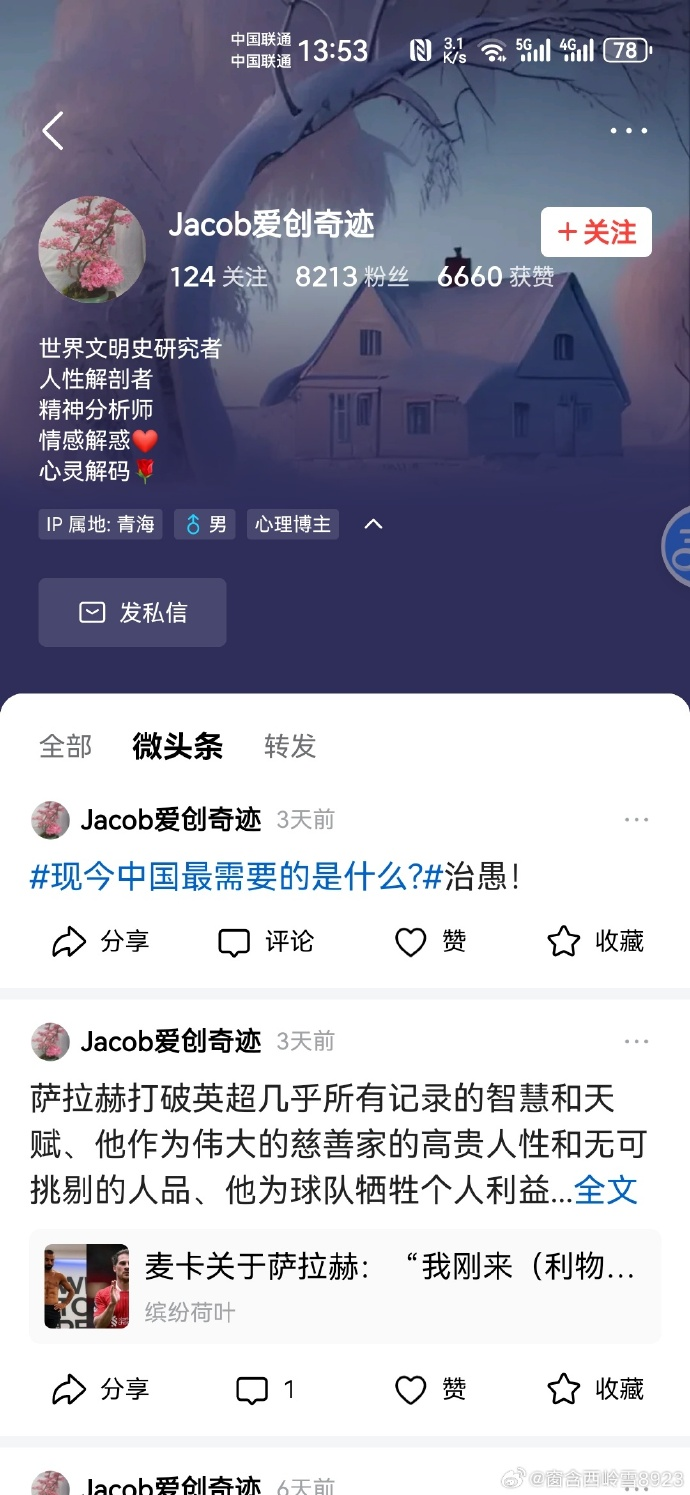The width and height of the screenshot is (690, 1495).
Task: Like the 治愚 post
Action: pyautogui.click(x=430, y=941)
